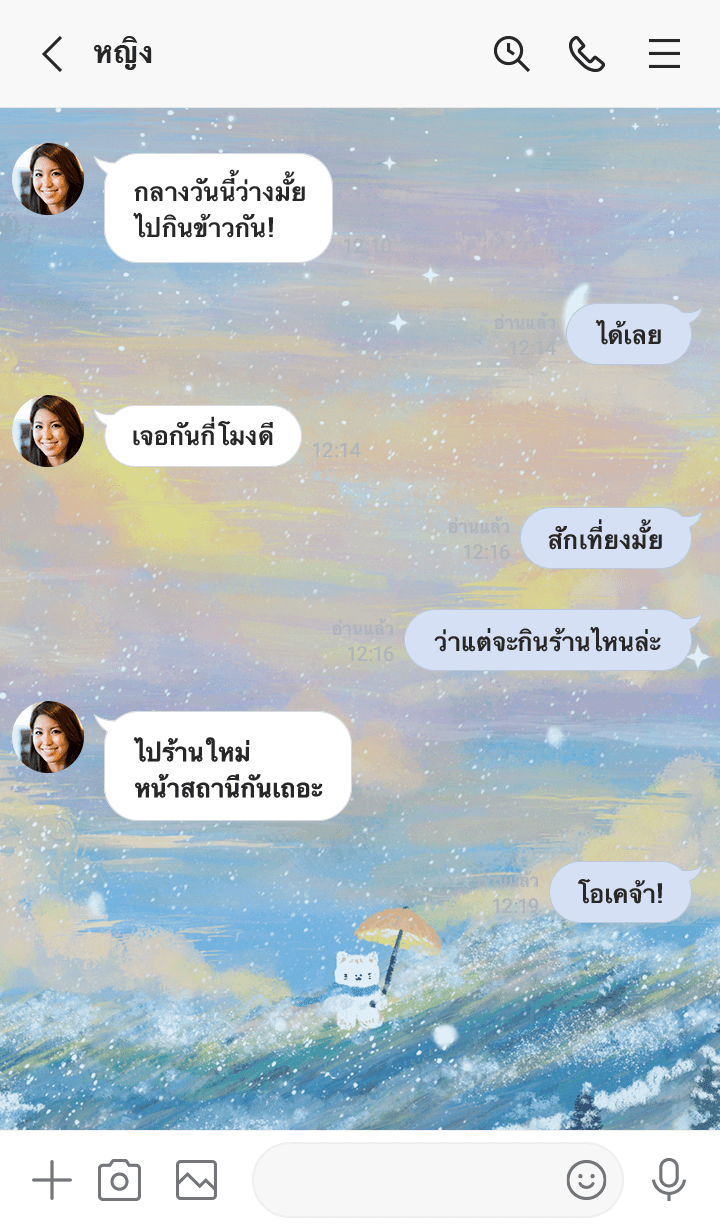Go back from the chat with หญิง
Screen dimensions: 720x1232
52,54
